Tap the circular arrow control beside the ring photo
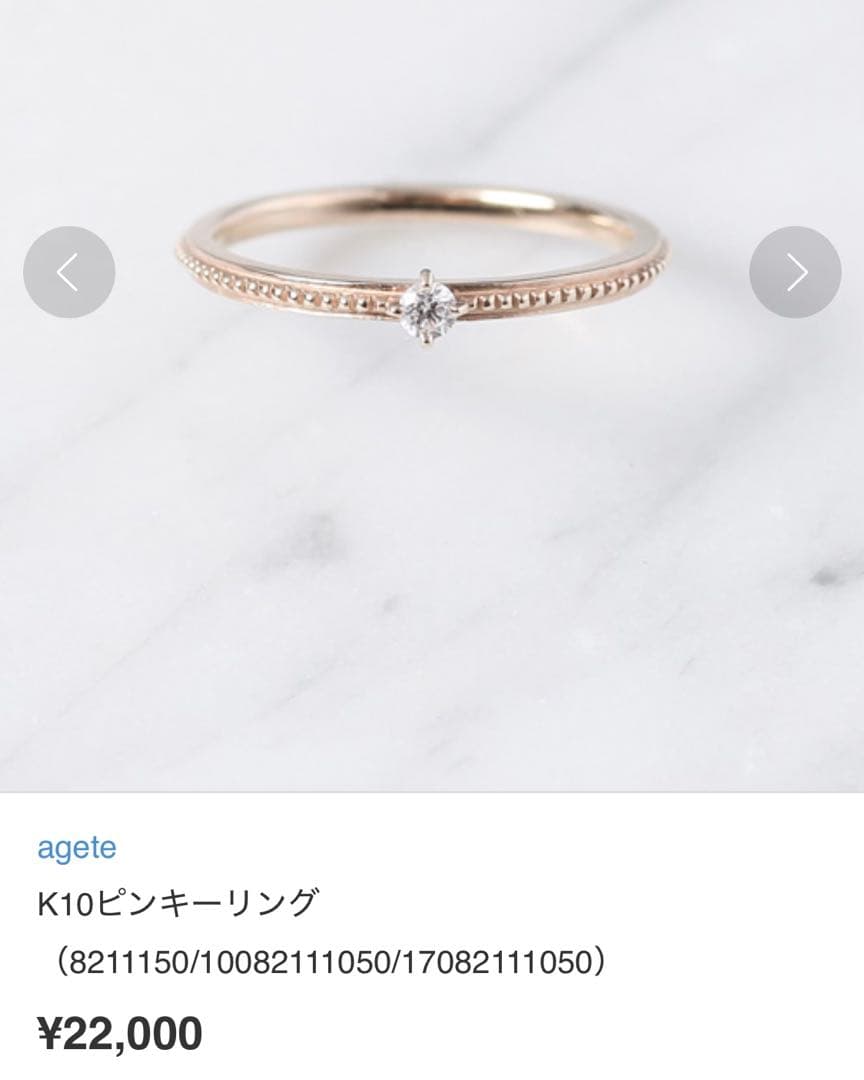The image size is (864, 1080). [x=794, y=270]
